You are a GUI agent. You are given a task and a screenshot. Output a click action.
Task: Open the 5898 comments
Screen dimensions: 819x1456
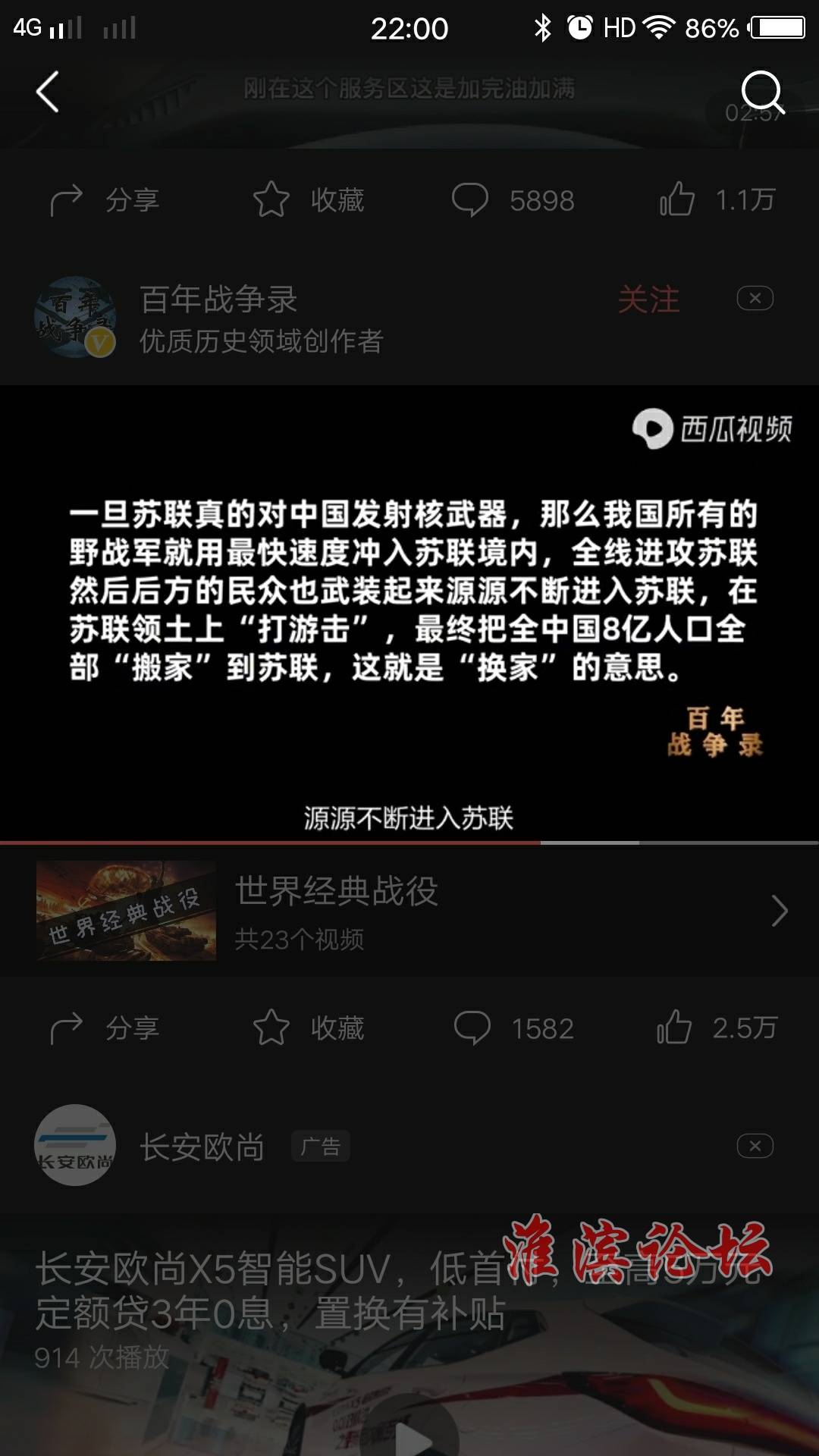[513, 200]
